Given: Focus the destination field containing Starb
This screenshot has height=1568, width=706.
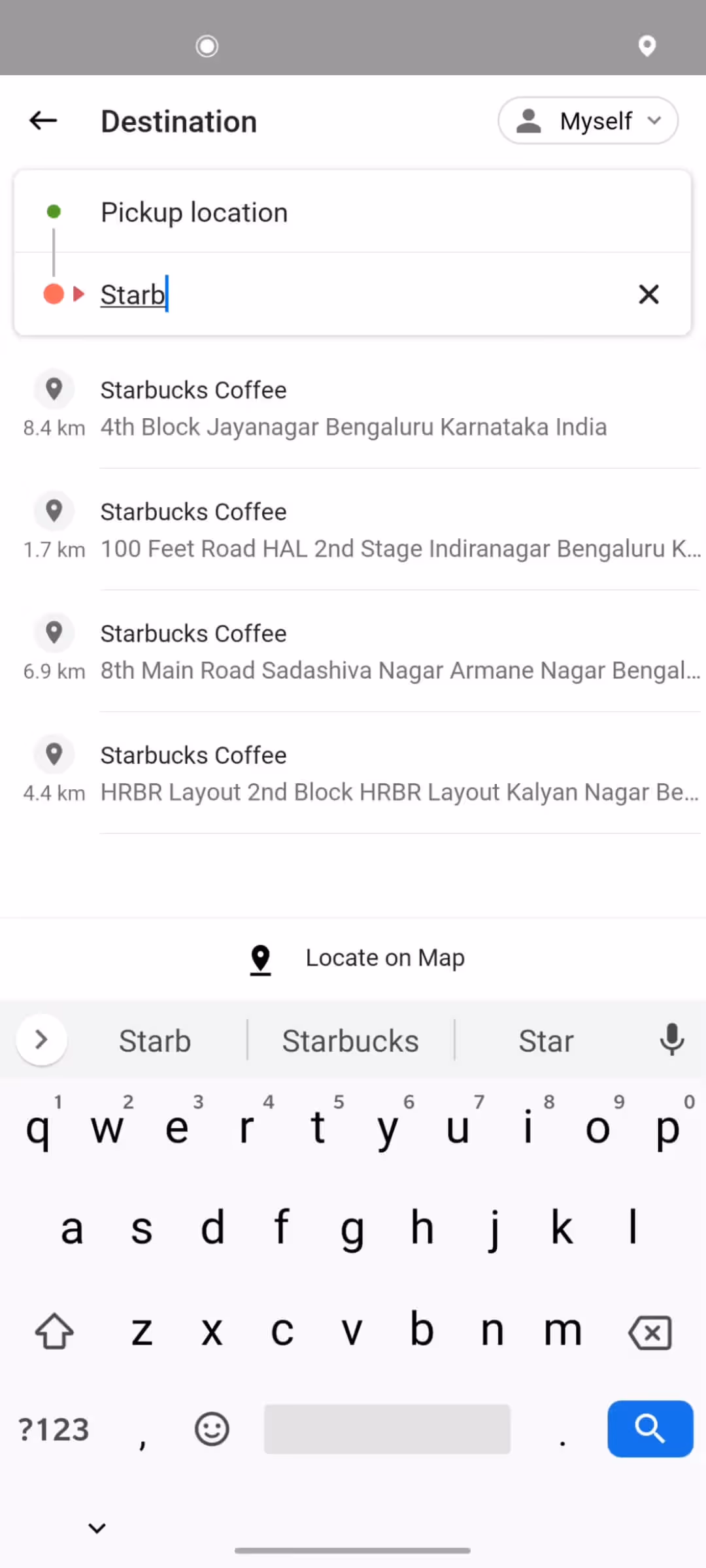Looking at the screenshot, I should (x=353, y=295).
